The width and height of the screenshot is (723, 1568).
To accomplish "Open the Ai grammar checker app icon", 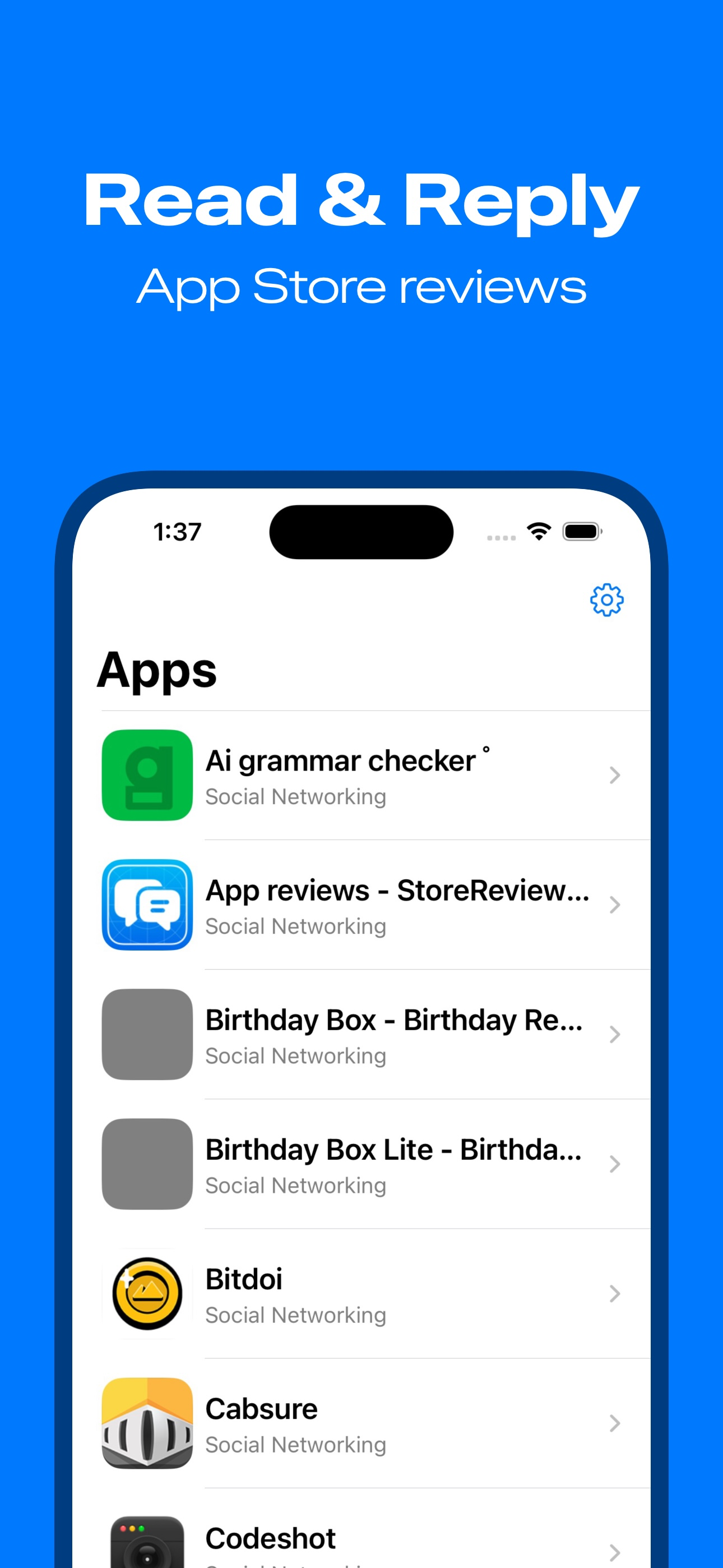I will point(146,775).
